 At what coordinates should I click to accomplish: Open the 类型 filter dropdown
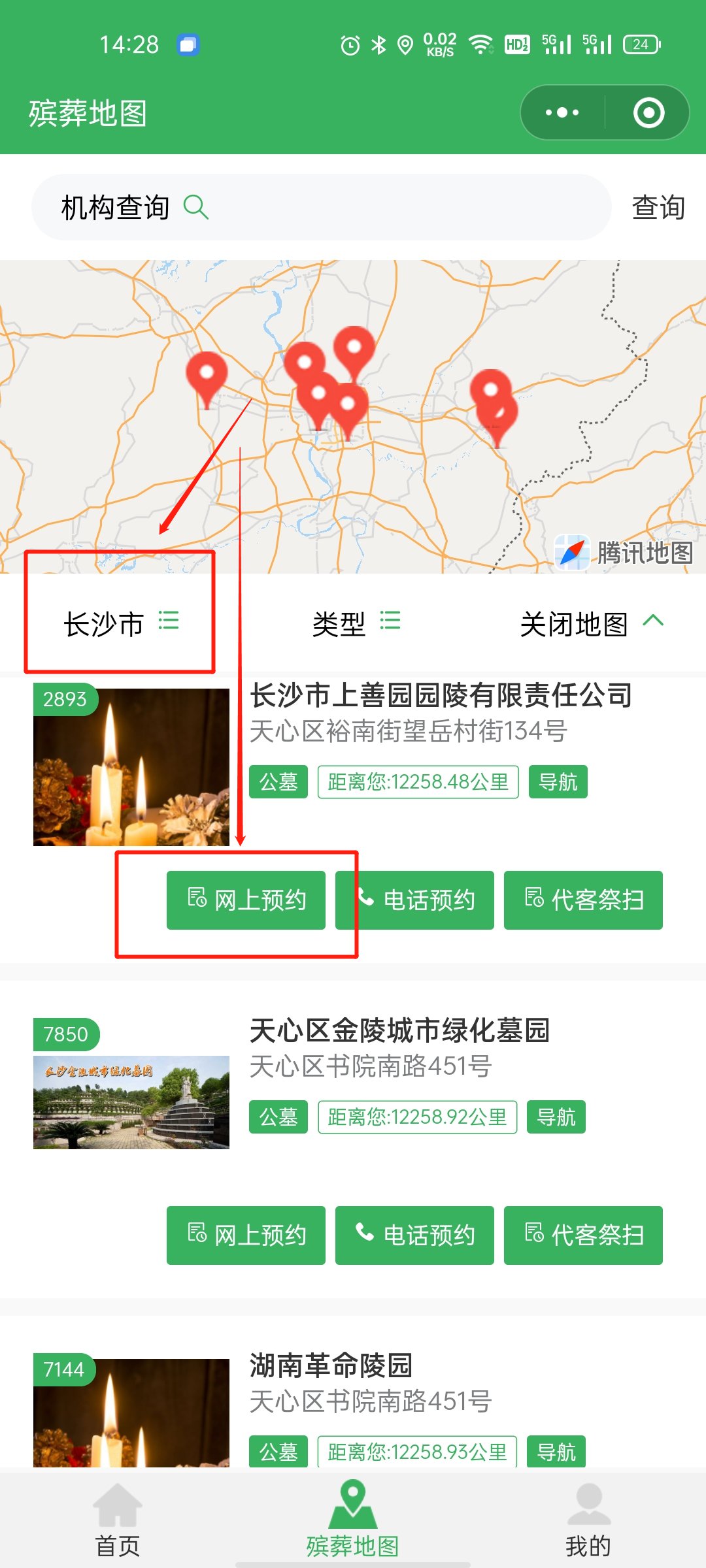356,623
